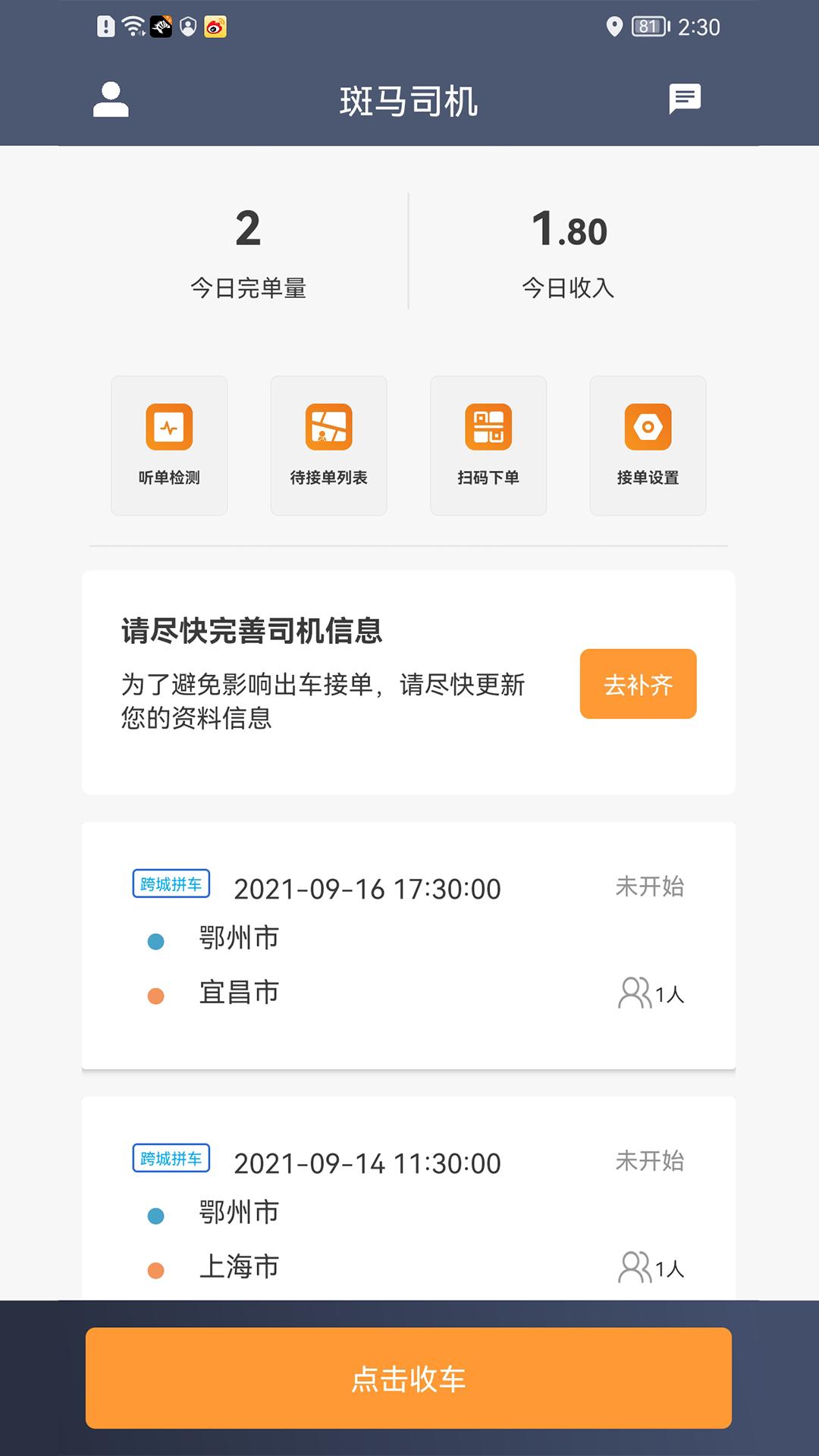Tap the blue dot next to 鄂州市
This screenshot has width=819, height=1456.
click(x=157, y=939)
